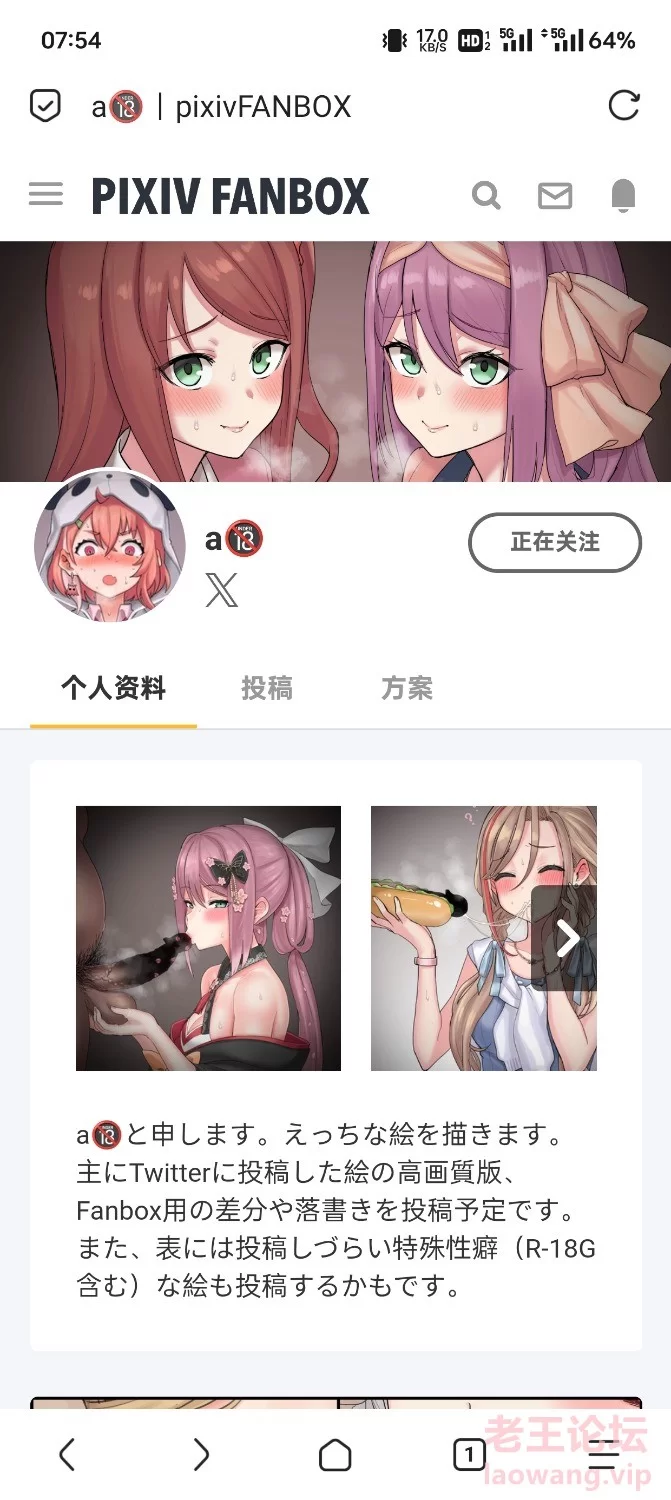The height and width of the screenshot is (1500, 671).
Task: Open the hamburger menu
Action: click(x=45, y=194)
